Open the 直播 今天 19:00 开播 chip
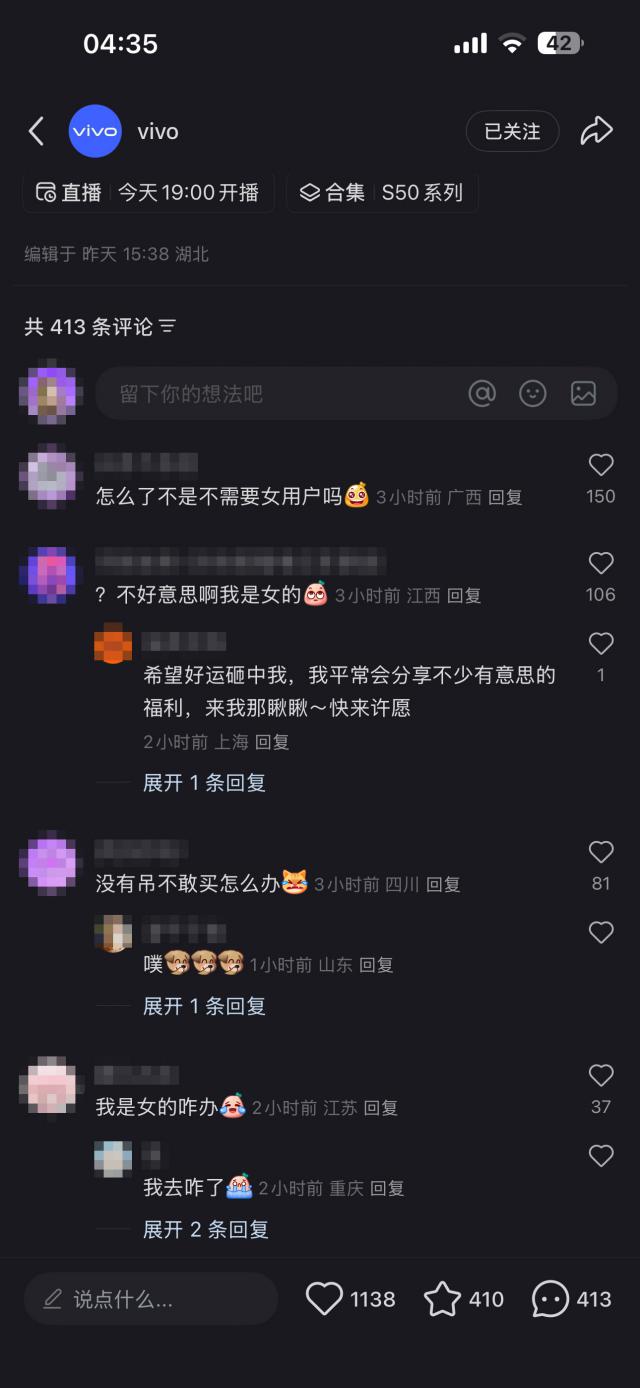Screen dimensions: 640x1388 point(148,193)
